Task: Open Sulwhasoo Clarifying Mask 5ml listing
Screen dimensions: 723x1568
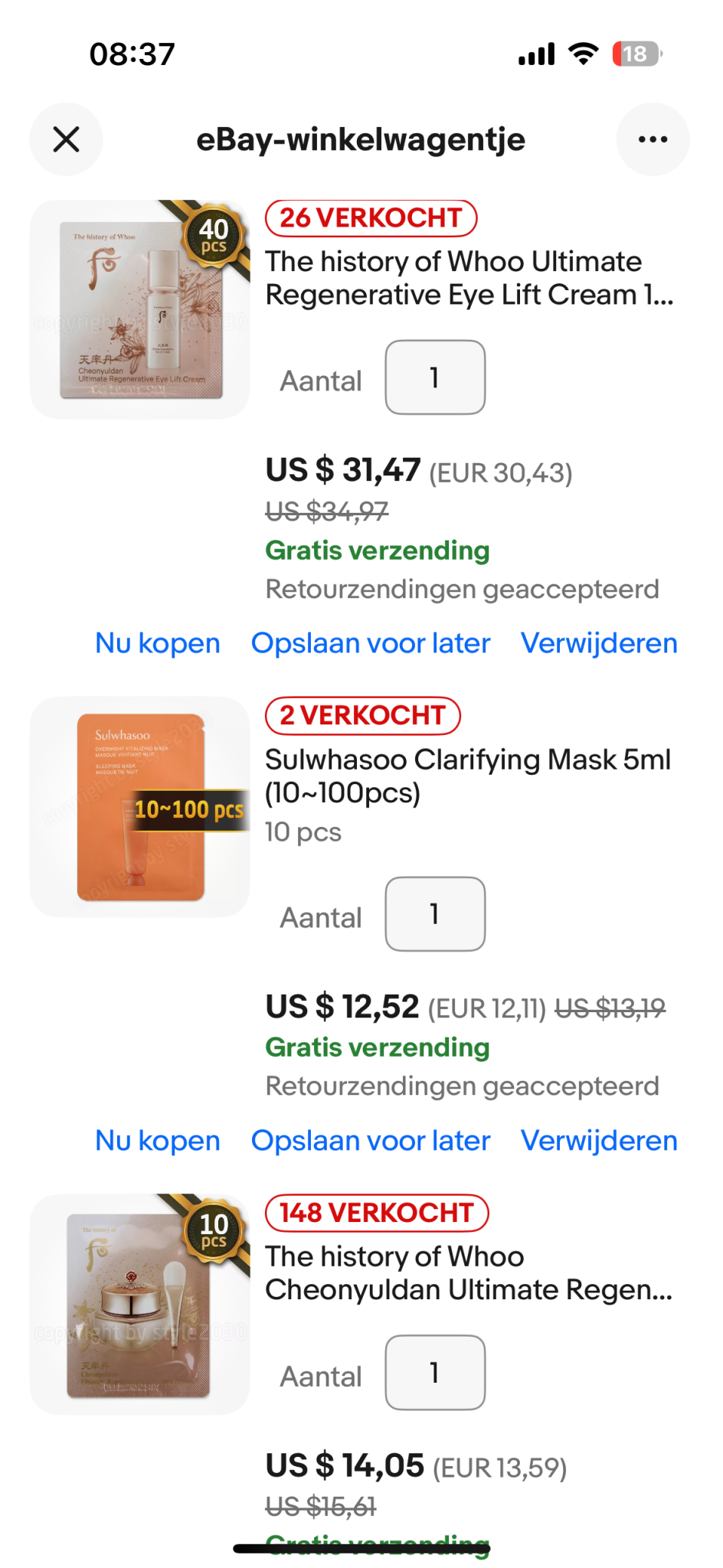Action: (467, 776)
